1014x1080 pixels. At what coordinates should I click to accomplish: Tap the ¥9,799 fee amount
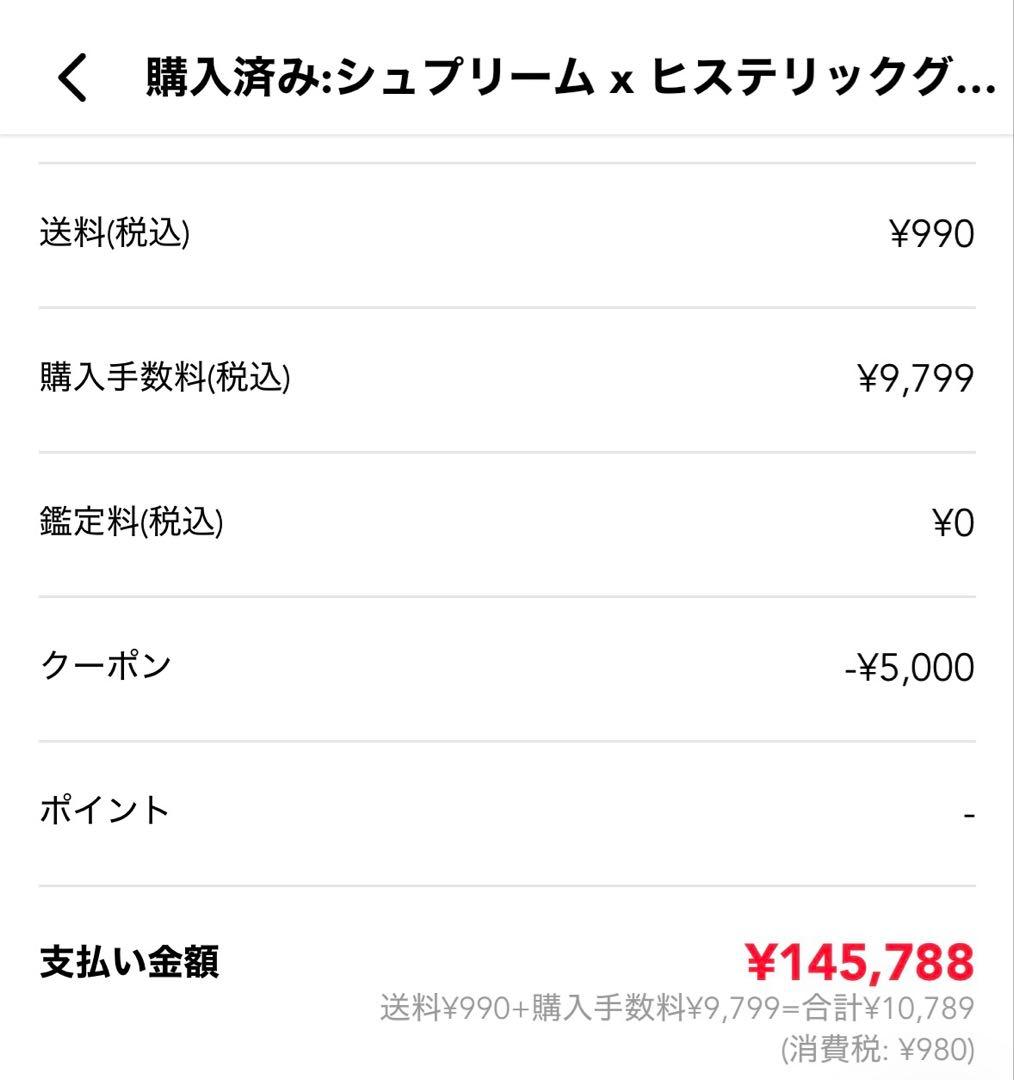pos(913,377)
